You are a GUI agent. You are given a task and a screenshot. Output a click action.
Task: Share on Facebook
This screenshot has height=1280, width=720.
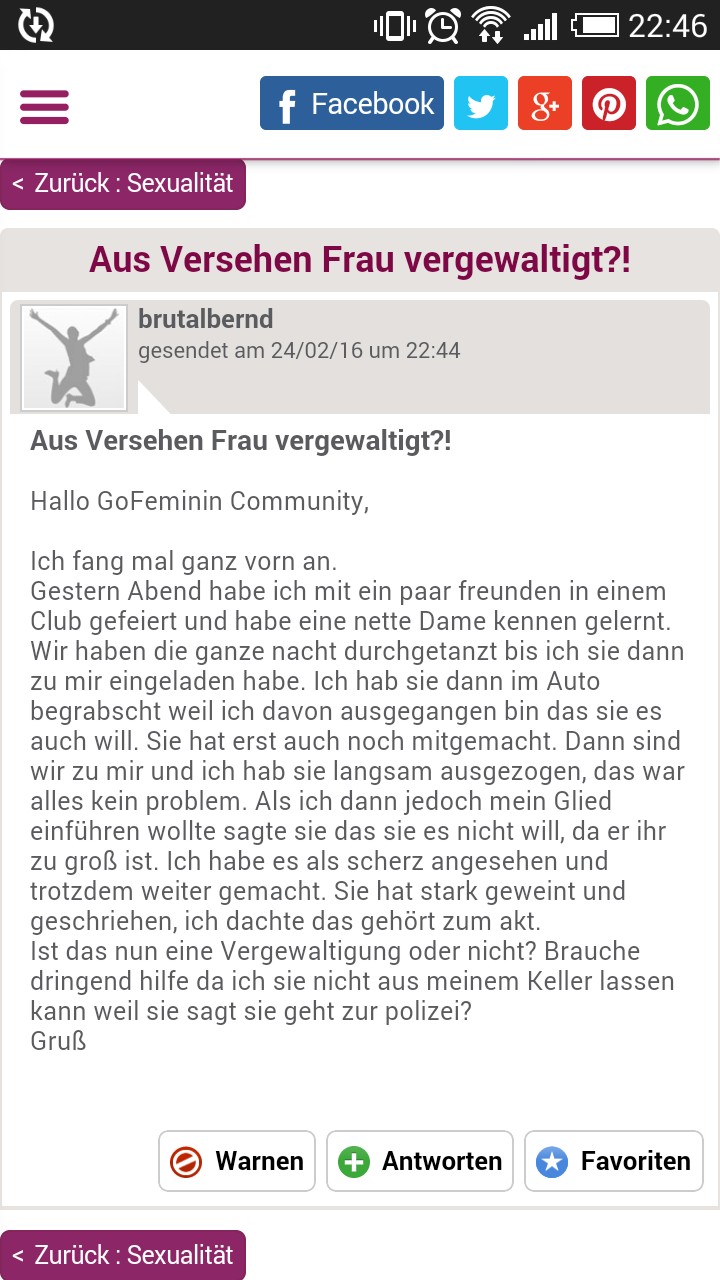(351, 104)
